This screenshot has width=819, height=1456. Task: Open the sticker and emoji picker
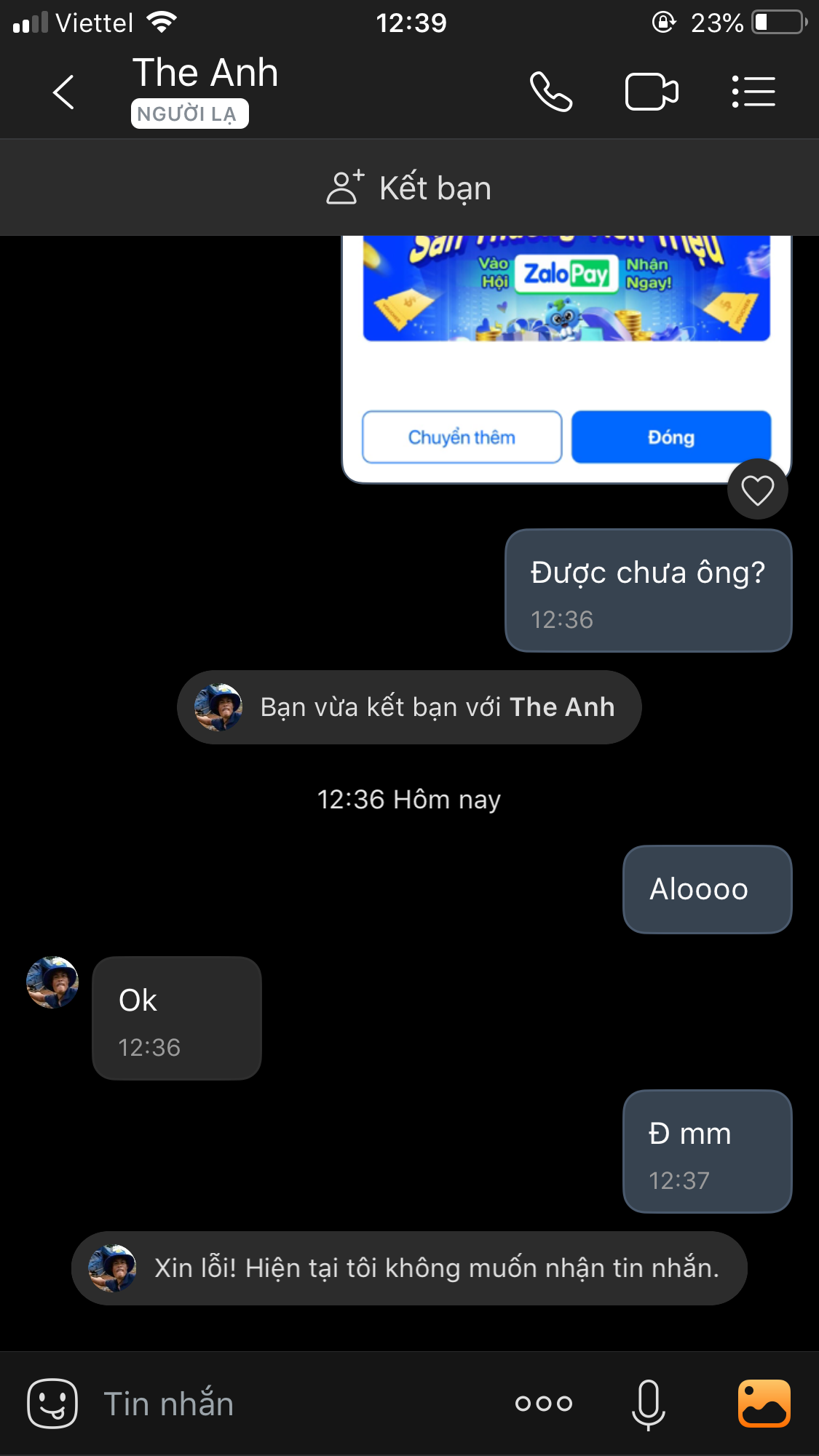(52, 1404)
